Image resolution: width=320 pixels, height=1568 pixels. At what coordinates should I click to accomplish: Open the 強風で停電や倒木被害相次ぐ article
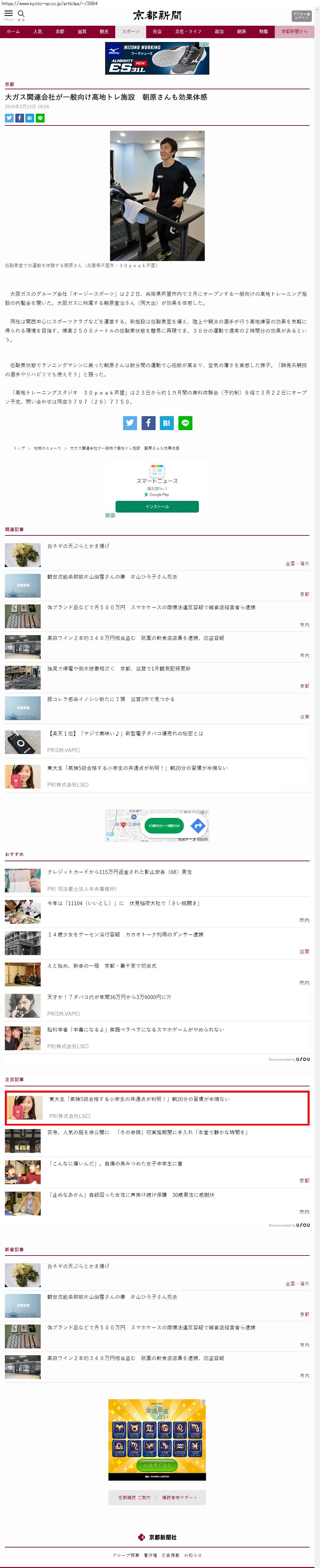pyautogui.click(x=118, y=668)
